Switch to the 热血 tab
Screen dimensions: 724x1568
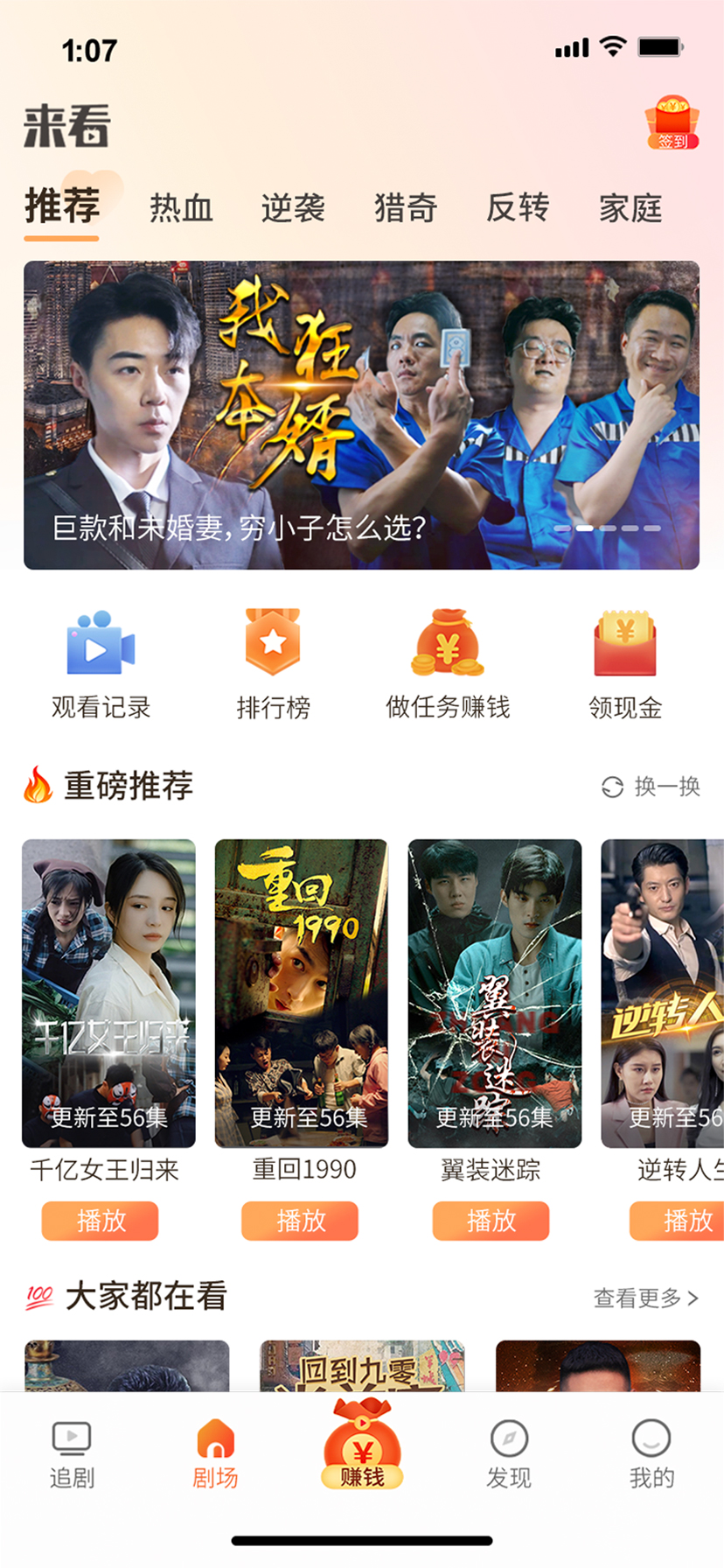pyautogui.click(x=181, y=208)
